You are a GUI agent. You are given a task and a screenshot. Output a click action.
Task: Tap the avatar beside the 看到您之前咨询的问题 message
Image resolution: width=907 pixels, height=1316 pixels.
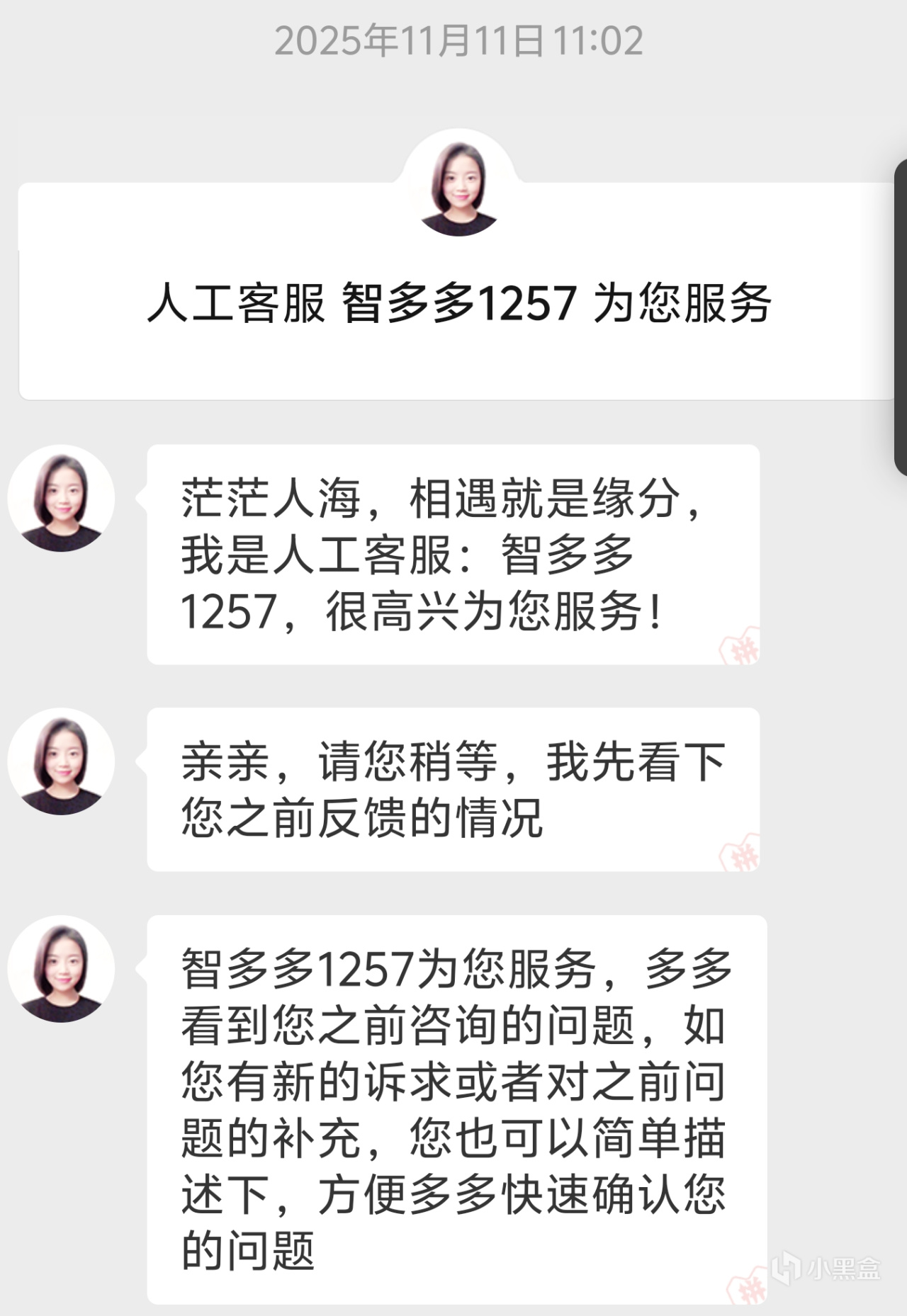click(x=61, y=969)
